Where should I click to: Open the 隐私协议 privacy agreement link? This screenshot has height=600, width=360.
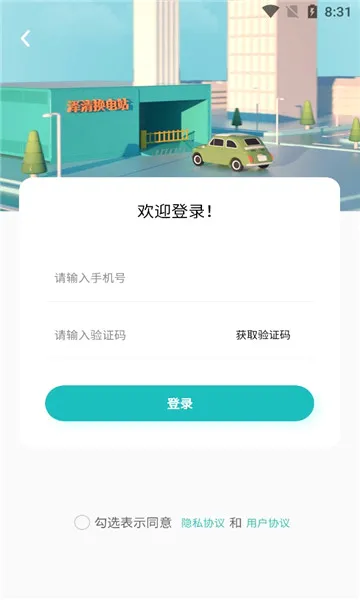[203, 523]
